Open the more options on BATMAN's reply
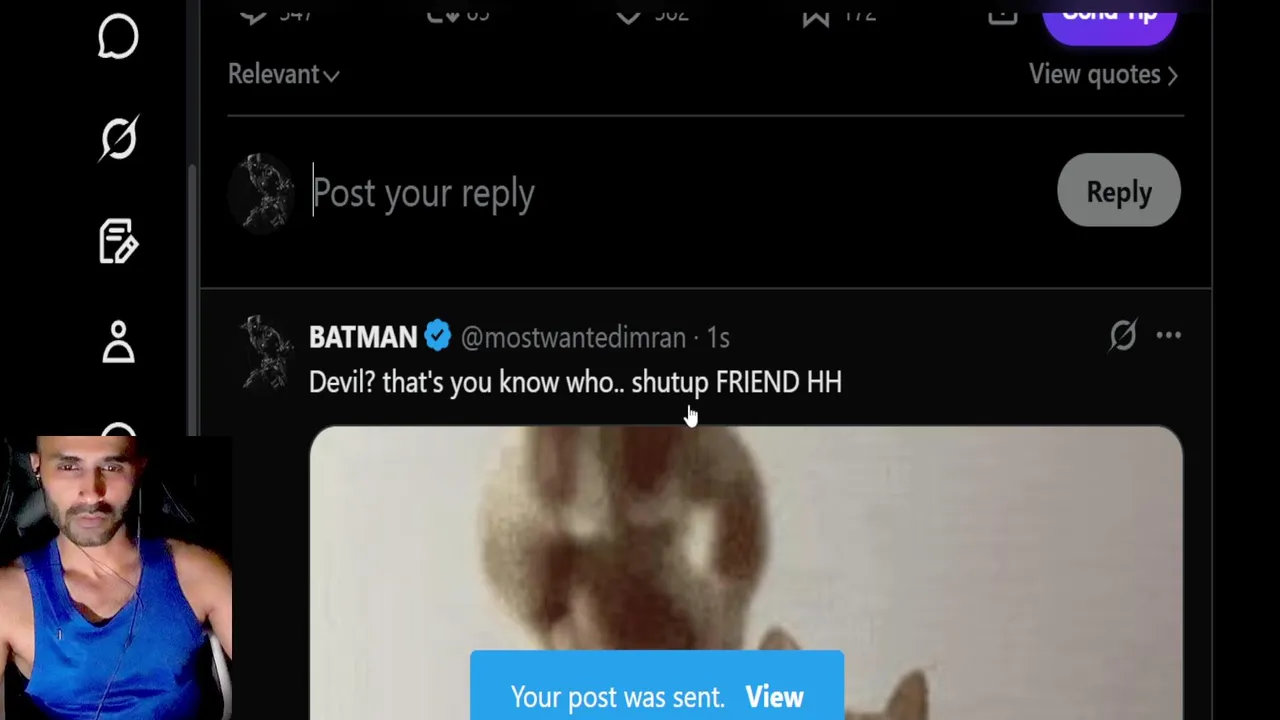Image resolution: width=1280 pixels, height=720 pixels. click(1168, 336)
